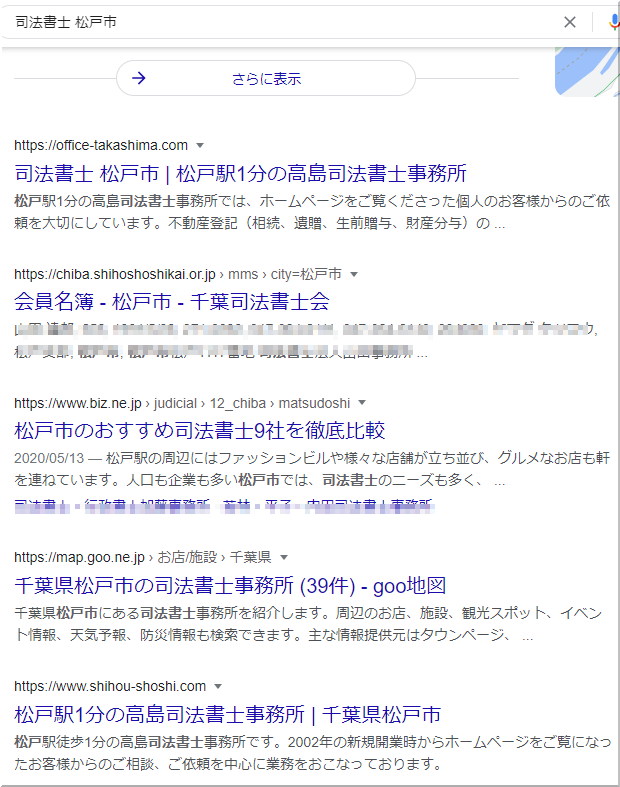This screenshot has width=620, height=787.
Task: Expand the dropdown arrow beside www.shihou-shoshi.com
Action: [x=218, y=687]
